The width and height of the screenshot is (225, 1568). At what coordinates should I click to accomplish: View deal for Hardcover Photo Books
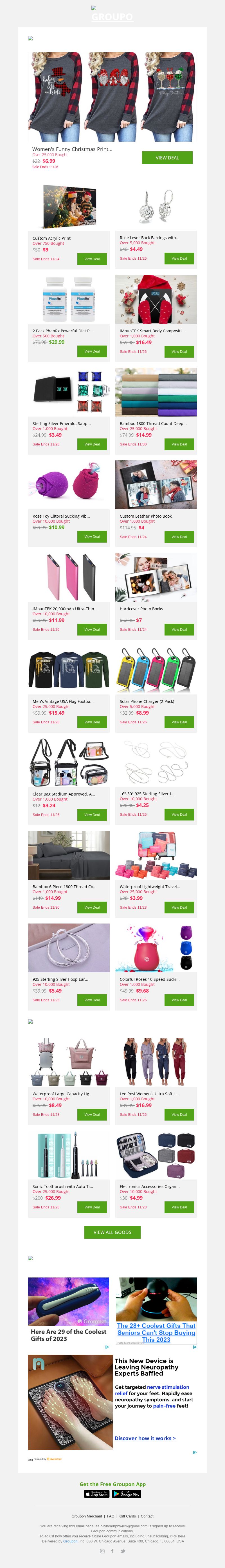click(179, 629)
